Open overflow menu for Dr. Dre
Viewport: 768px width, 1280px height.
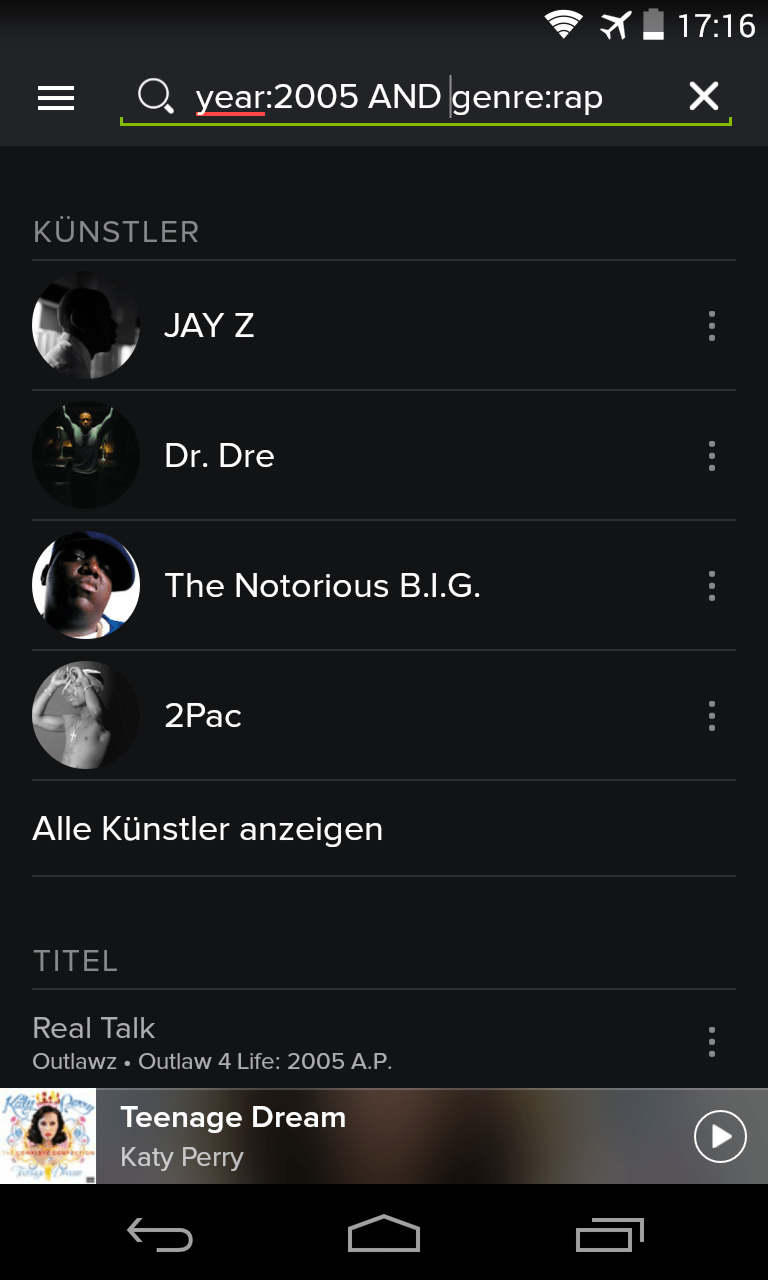[x=711, y=456]
